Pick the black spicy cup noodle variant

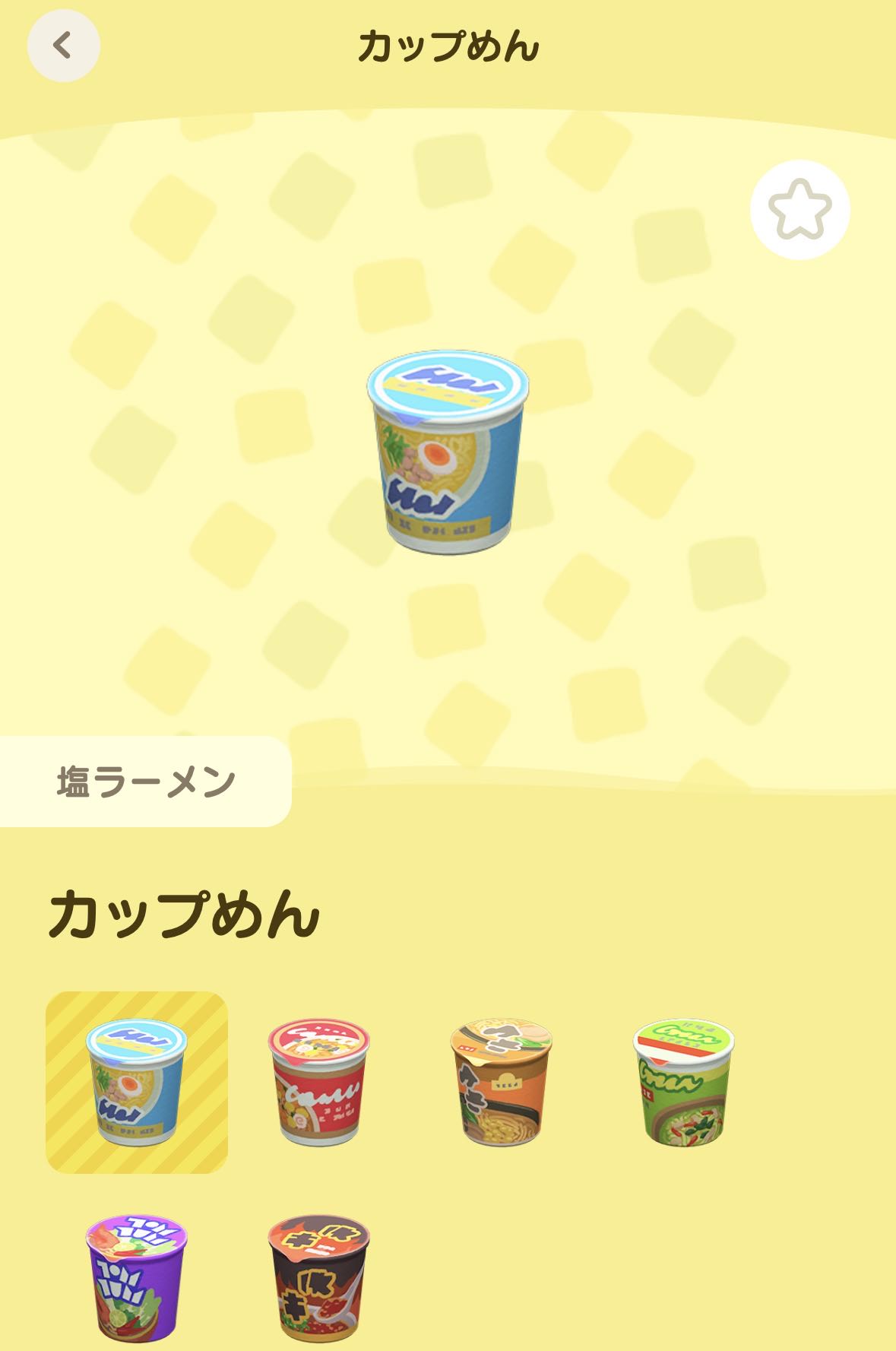coord(319,1277)
